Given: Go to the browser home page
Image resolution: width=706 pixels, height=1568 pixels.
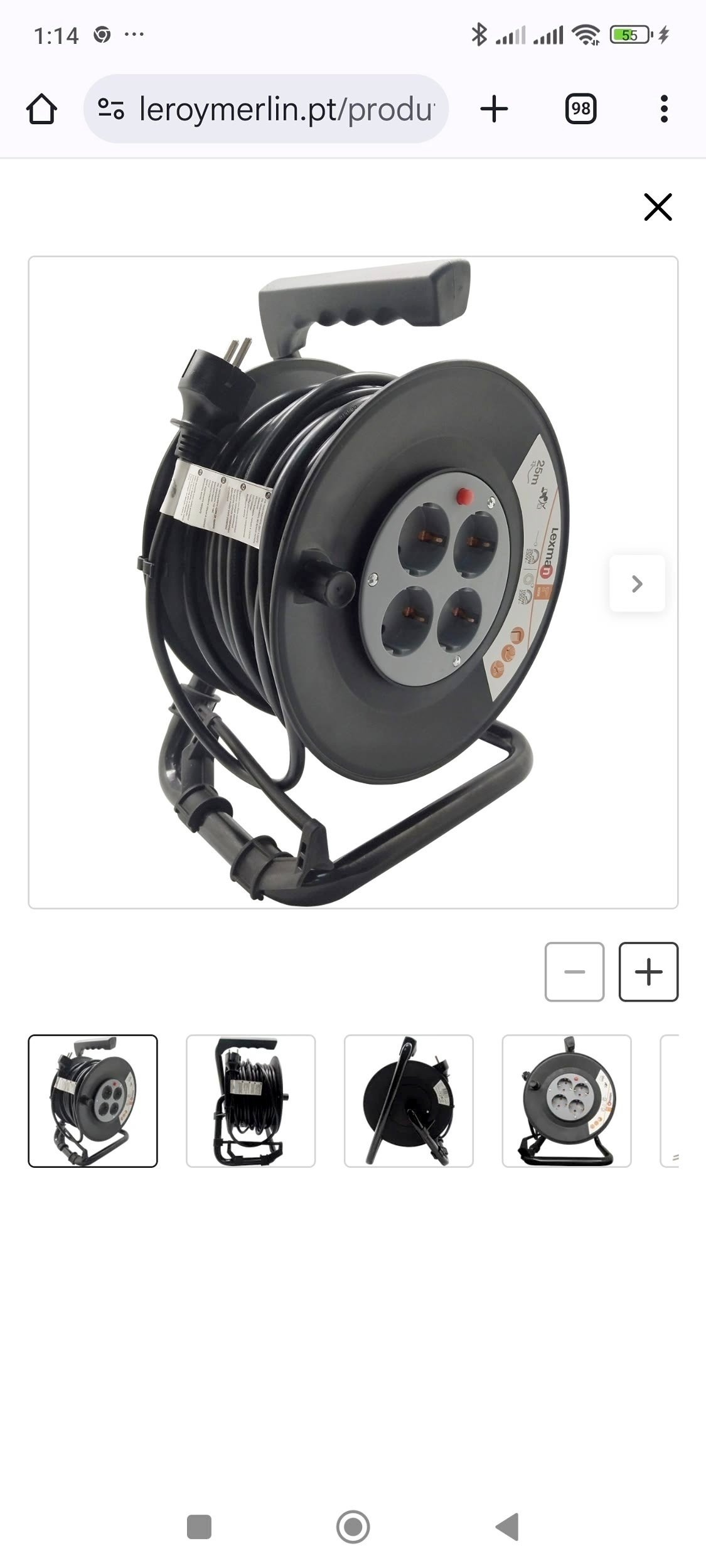Looking at the screenshot, I should tap(42, 109).
